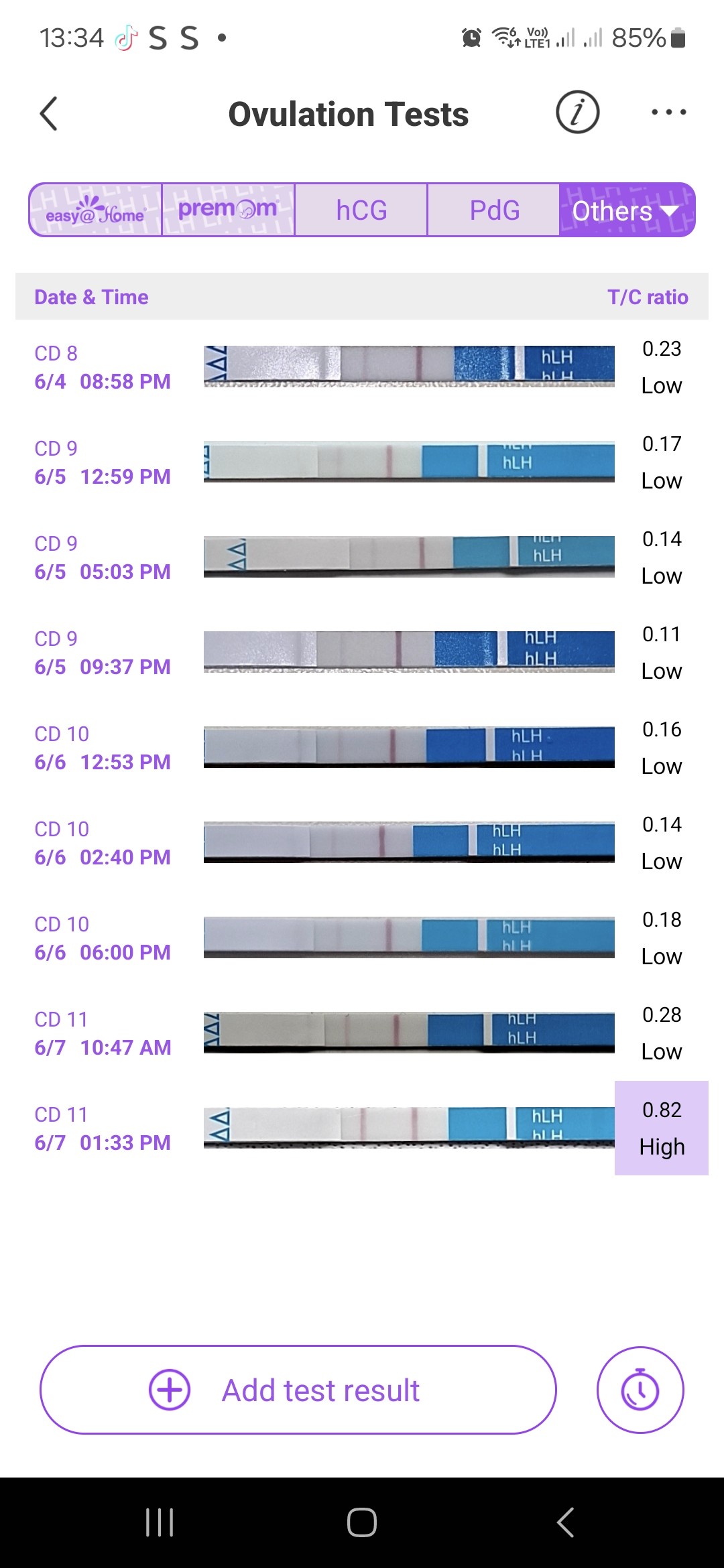
Task: Open the info icon
Action: point(577,112)
